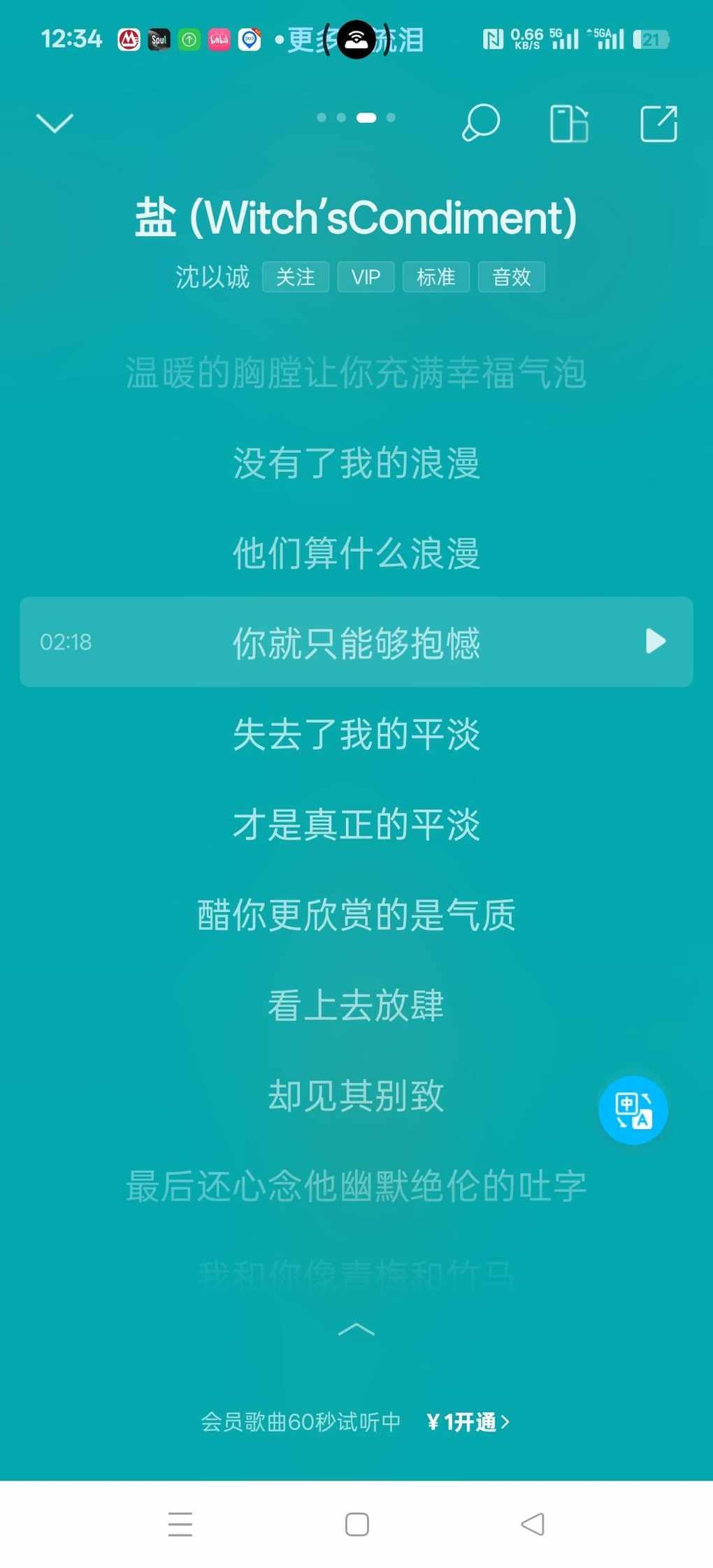Open recent apps from navigation bar
Screen dimensions: 713x1568
pos(180,1524)
